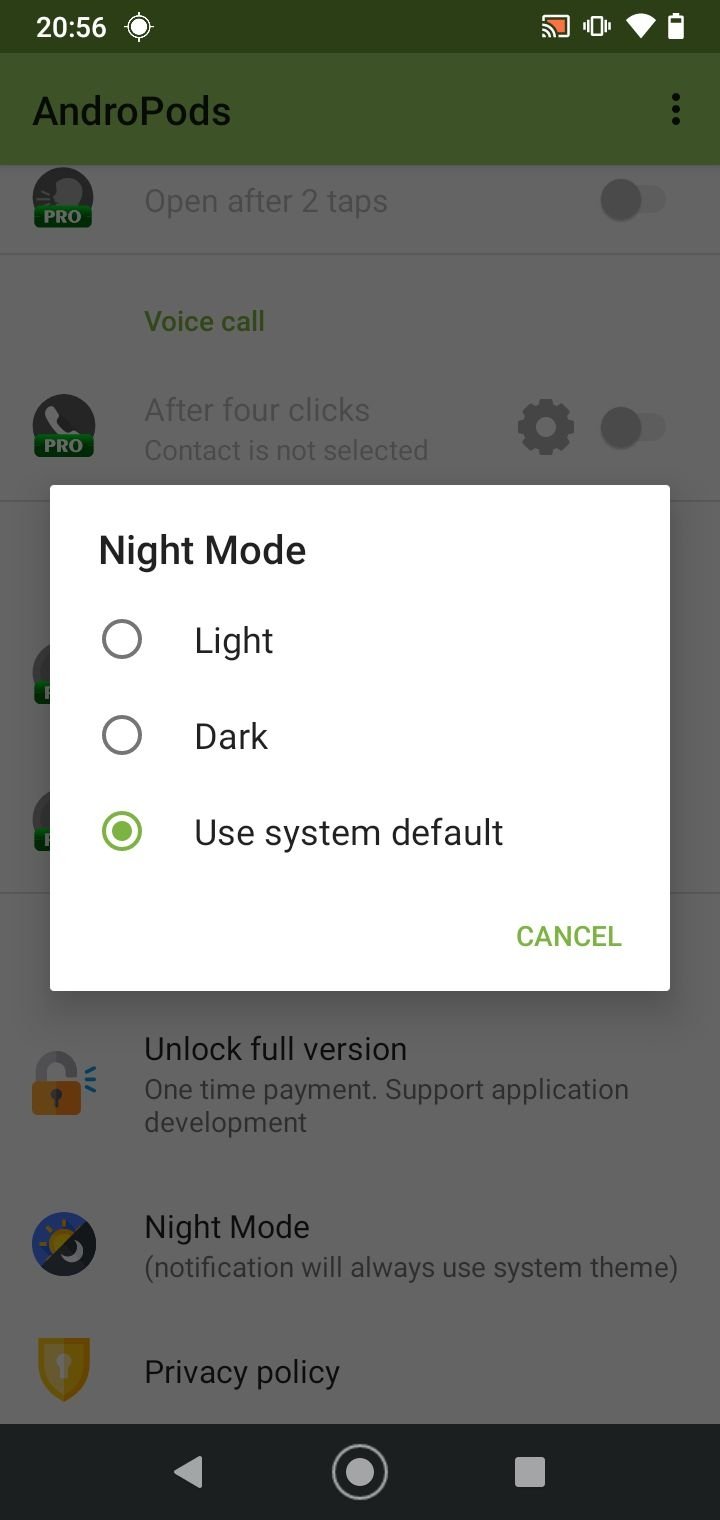The width and height of the screenshot is (720, 1520).
Task: Select Use system default option
Action: [x=360, y=832]
